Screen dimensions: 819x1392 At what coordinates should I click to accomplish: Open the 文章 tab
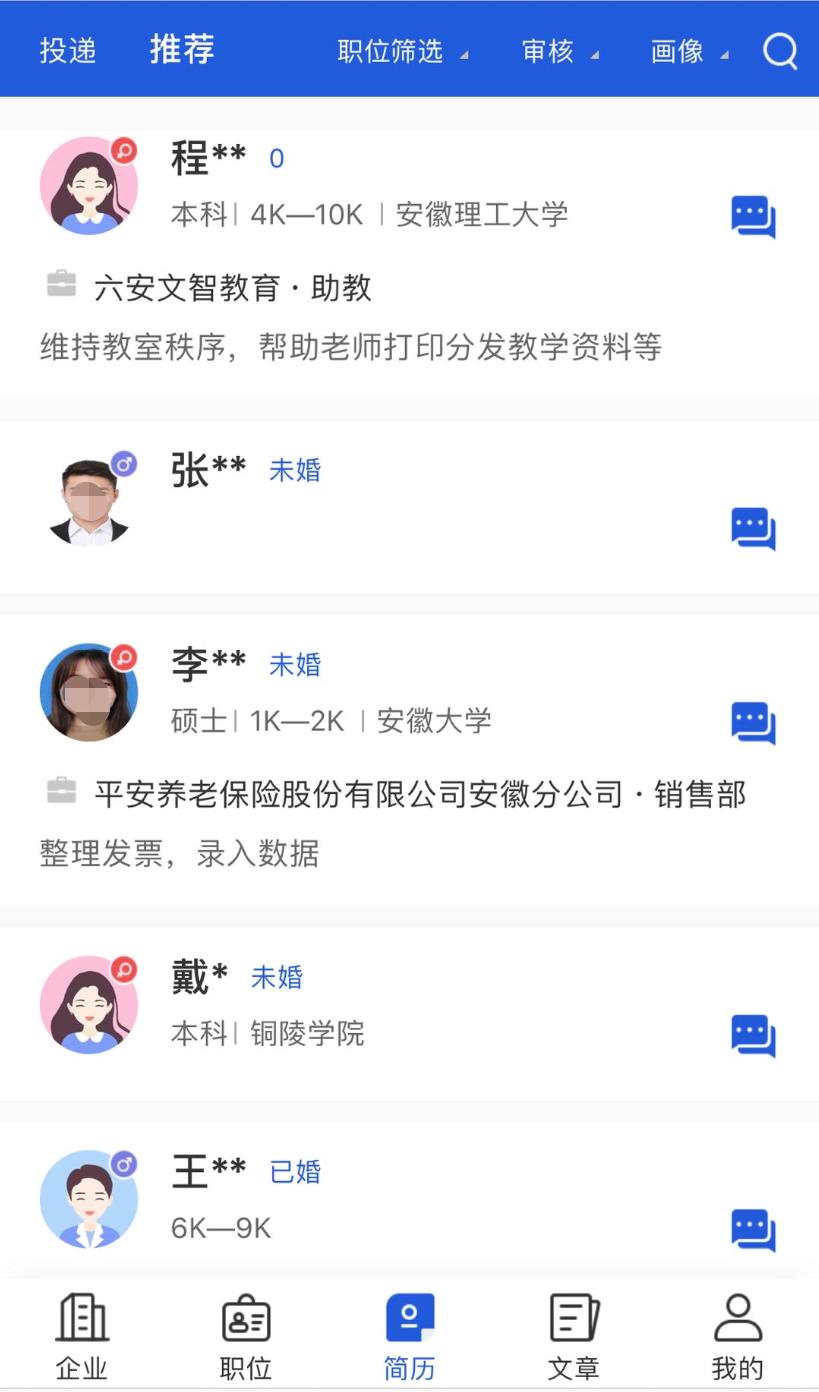click(x=574, y=1336)
